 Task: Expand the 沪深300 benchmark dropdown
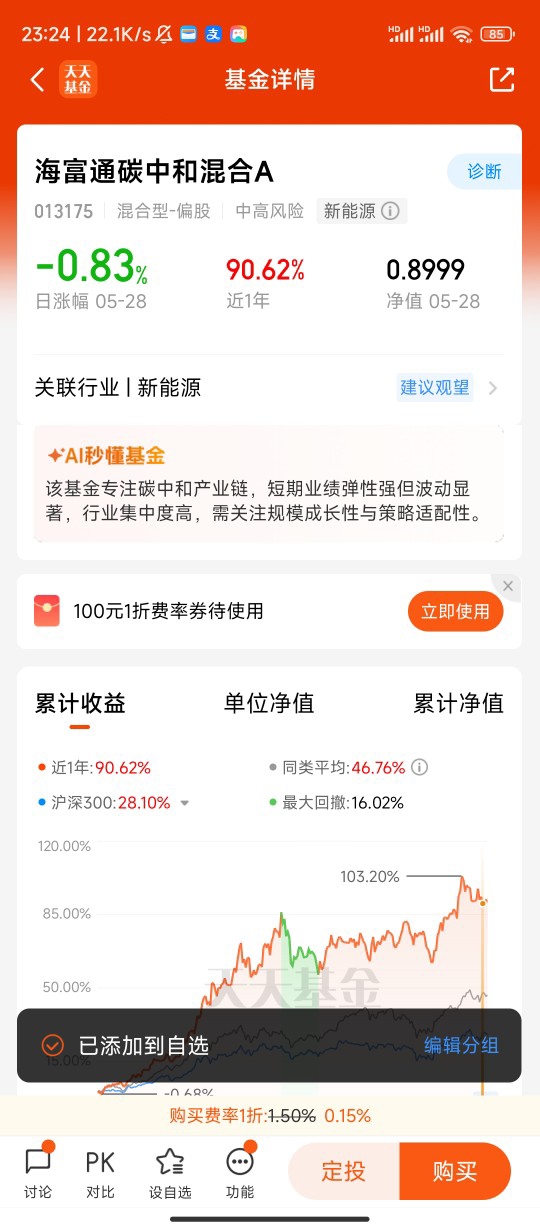184,803
